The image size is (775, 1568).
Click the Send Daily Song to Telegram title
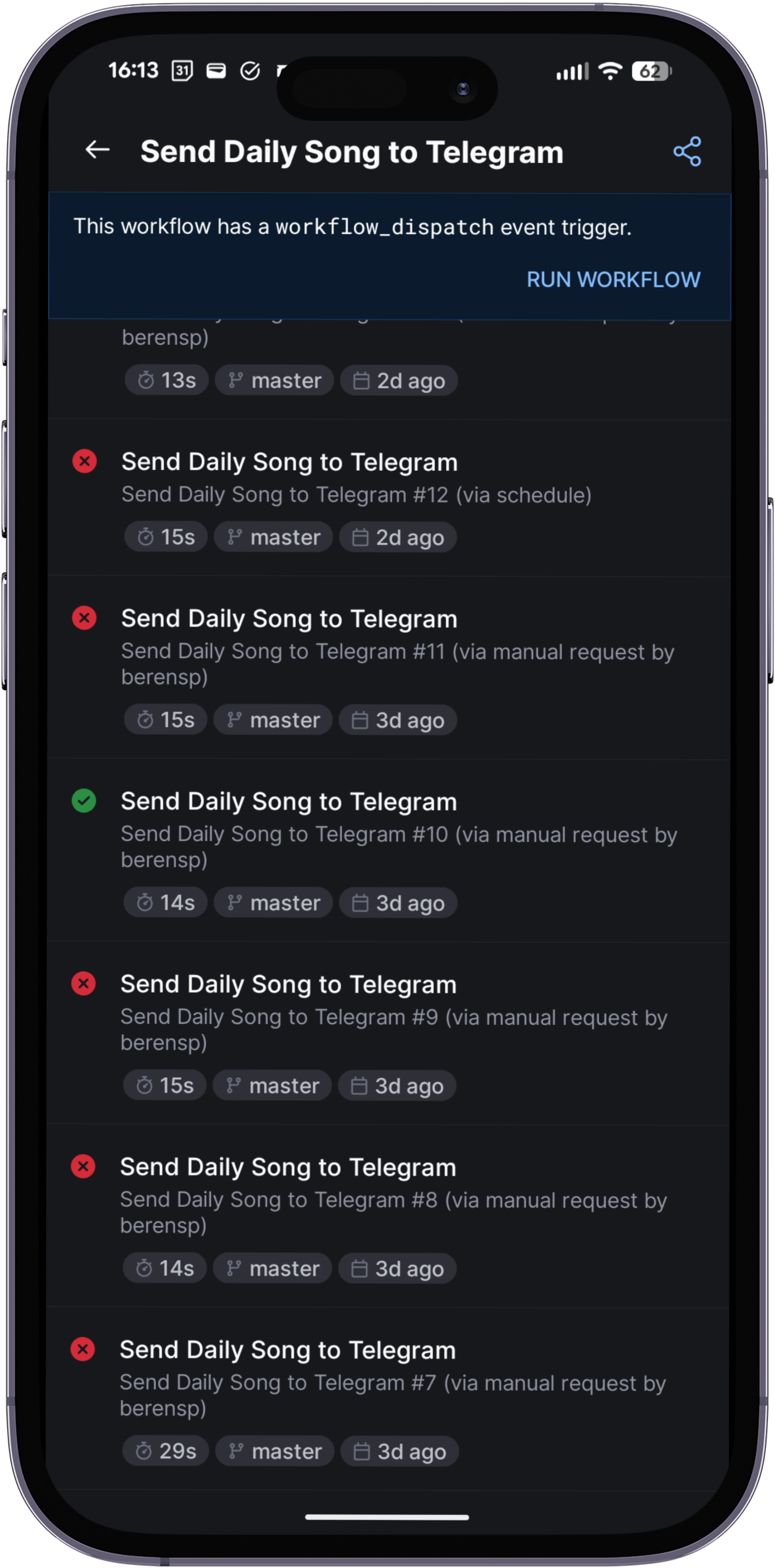pyautogui.click(x=352, y=152)
